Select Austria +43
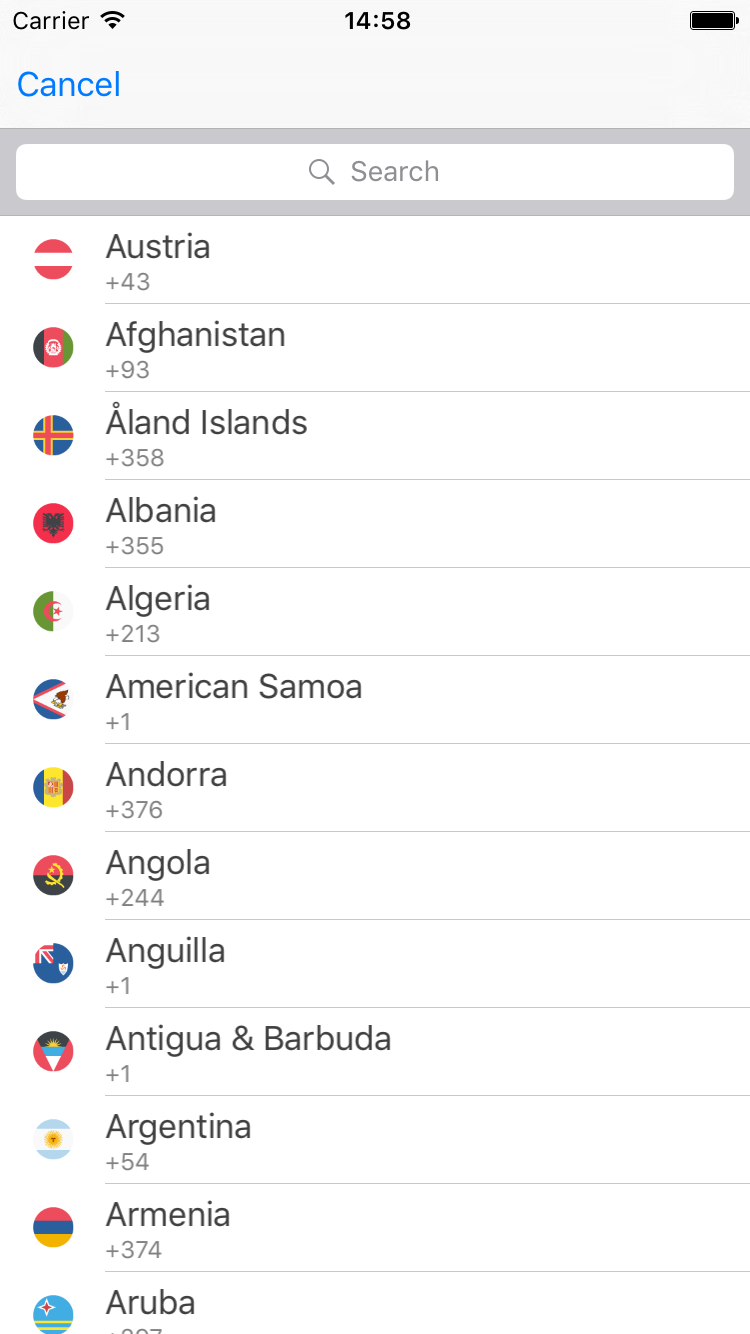 [375, 260]
